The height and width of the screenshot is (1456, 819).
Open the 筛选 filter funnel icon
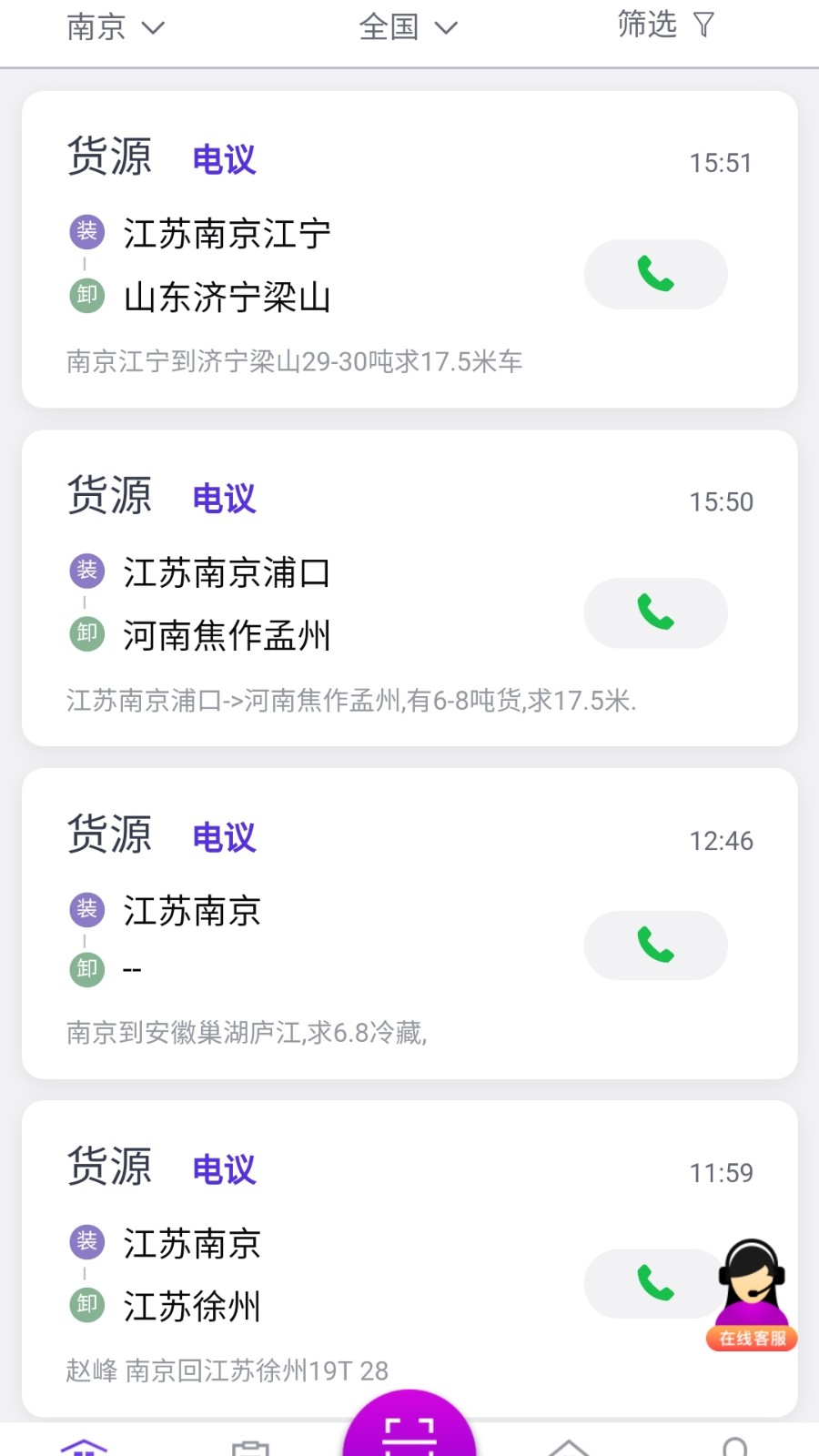[x=703, y=25]
